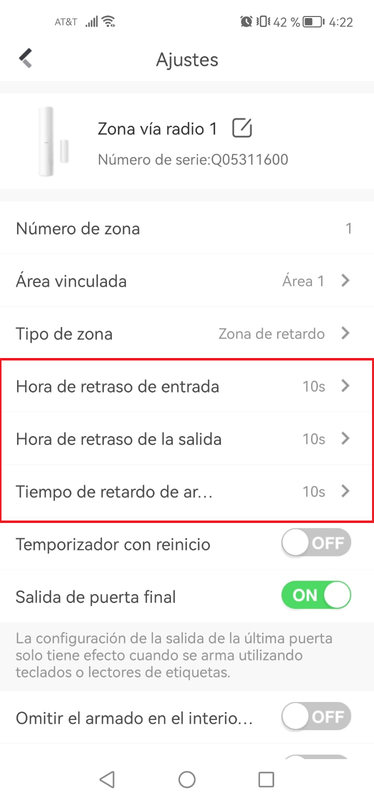Open Tiempo de retardo de ar… row
Viewport: 374px width, 800px height.
coord(187,491)
